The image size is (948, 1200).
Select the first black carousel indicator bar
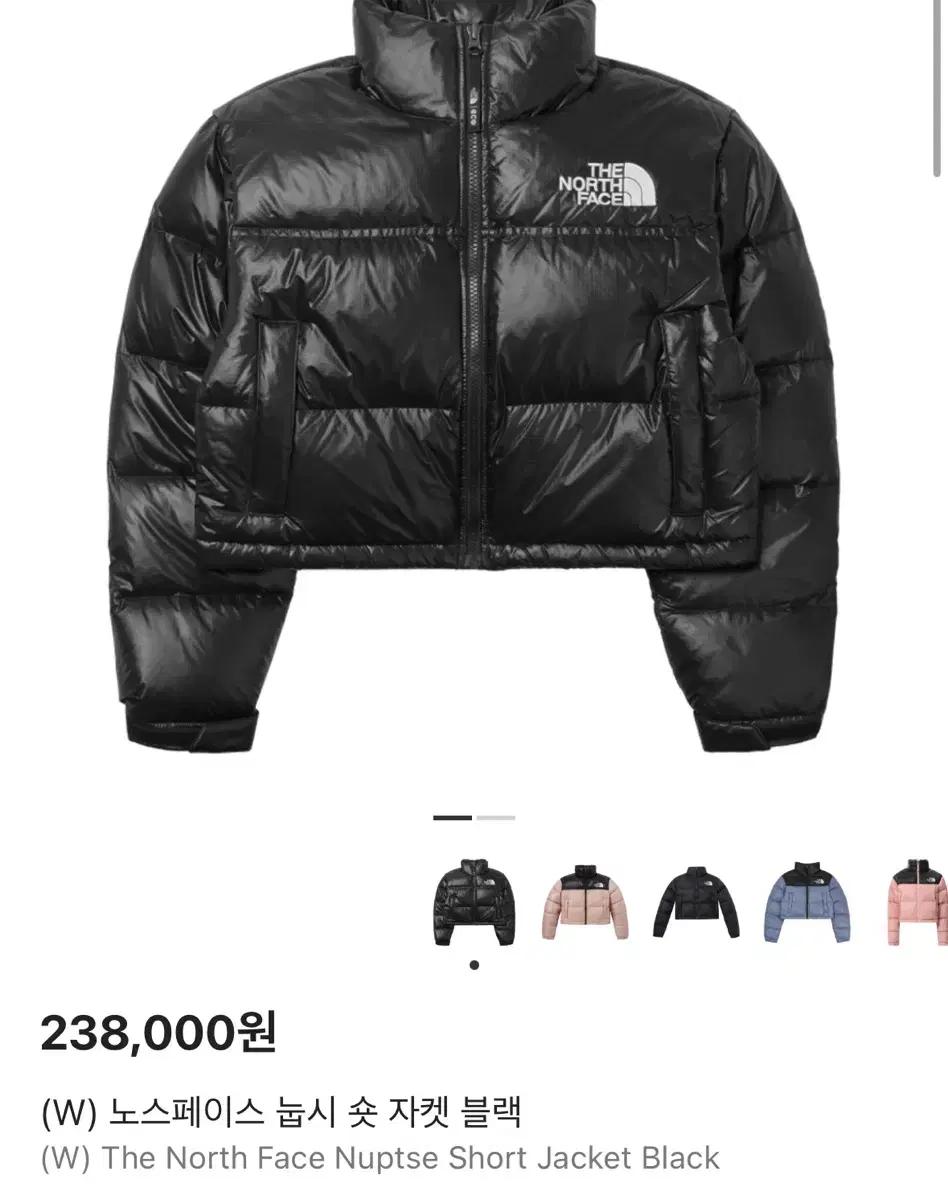point(452,818)
